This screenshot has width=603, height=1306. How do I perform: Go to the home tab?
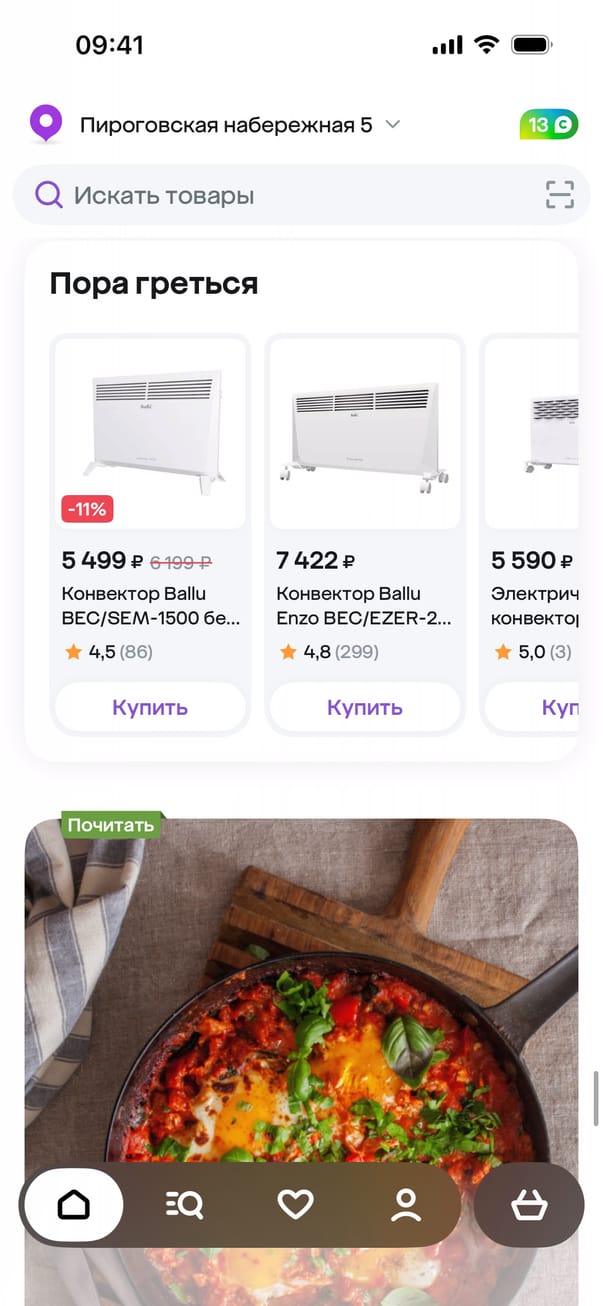point(74,1205)
